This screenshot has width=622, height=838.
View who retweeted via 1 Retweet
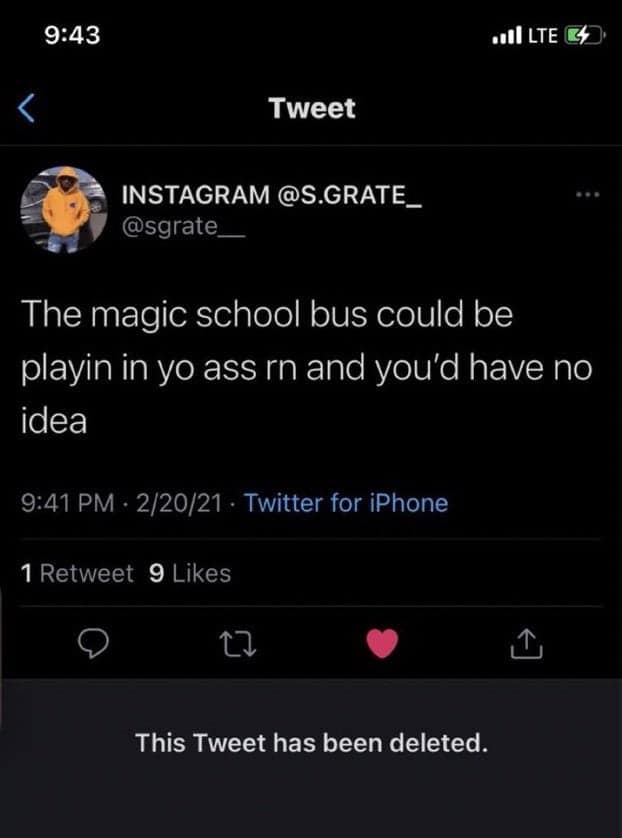pos(77,573)
